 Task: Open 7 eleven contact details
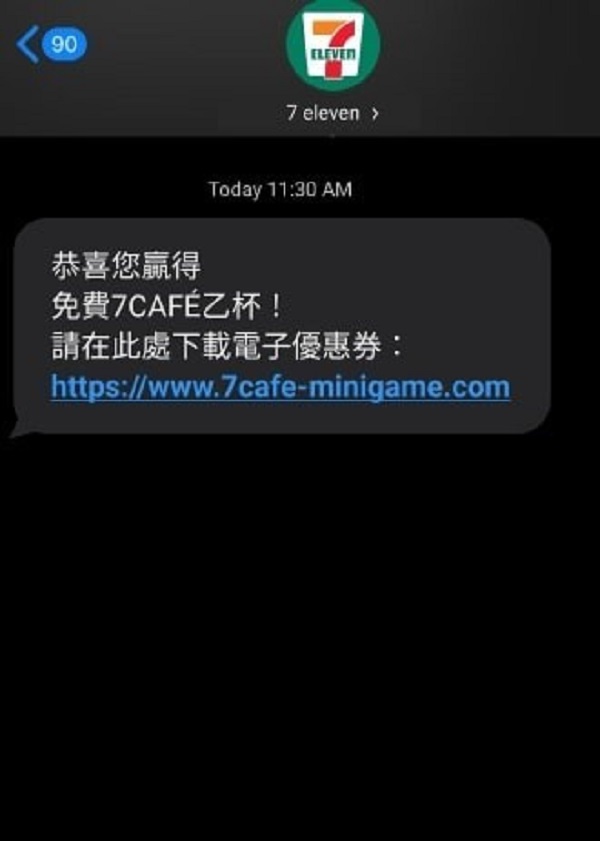(x=332, y=113)
